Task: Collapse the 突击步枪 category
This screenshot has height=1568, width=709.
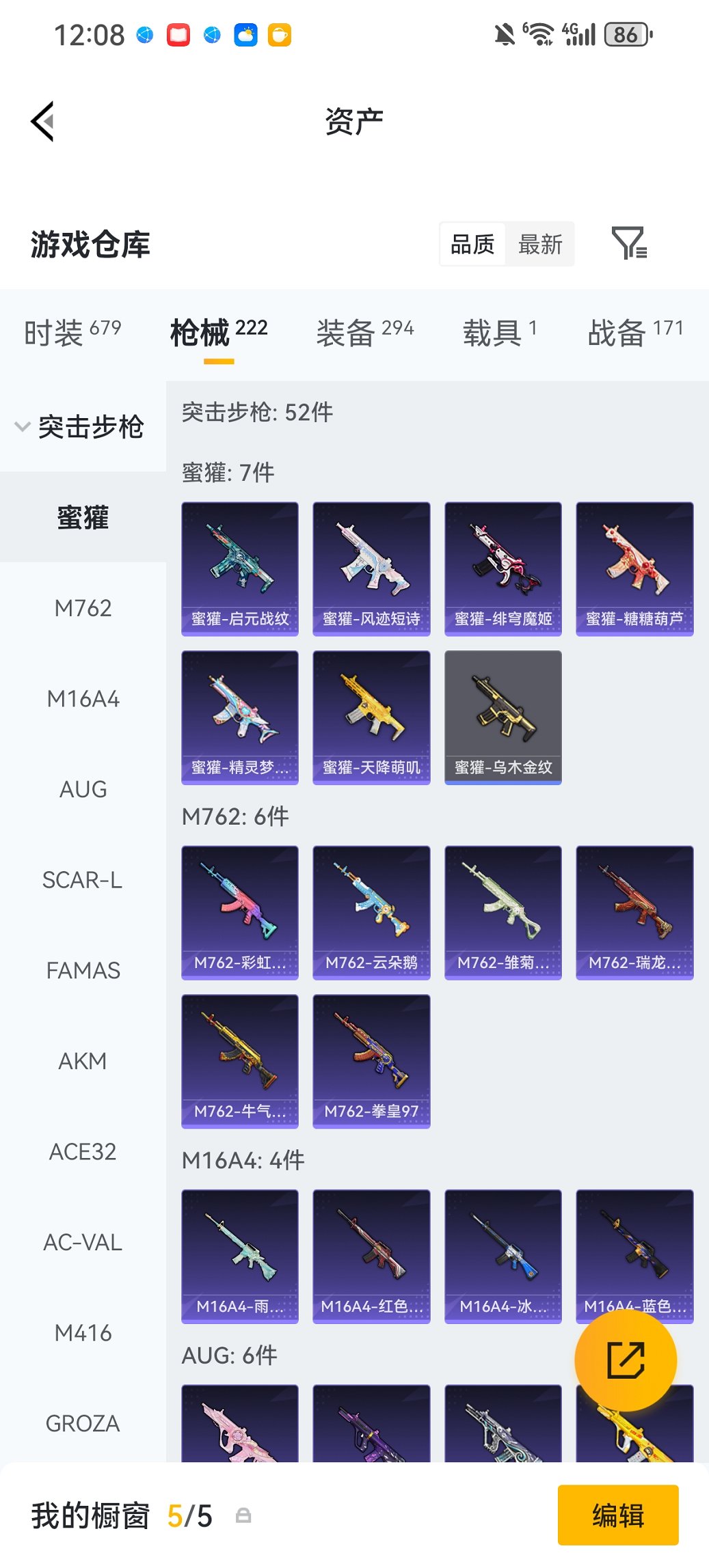Action: [x=79, y=427]
